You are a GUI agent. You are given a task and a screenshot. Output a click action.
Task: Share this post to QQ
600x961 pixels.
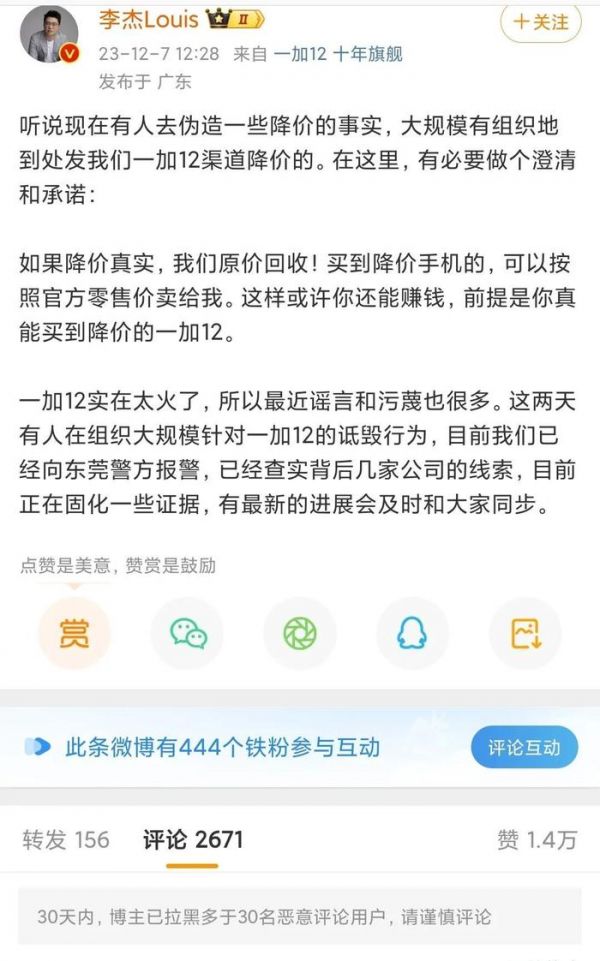point(412,633)
